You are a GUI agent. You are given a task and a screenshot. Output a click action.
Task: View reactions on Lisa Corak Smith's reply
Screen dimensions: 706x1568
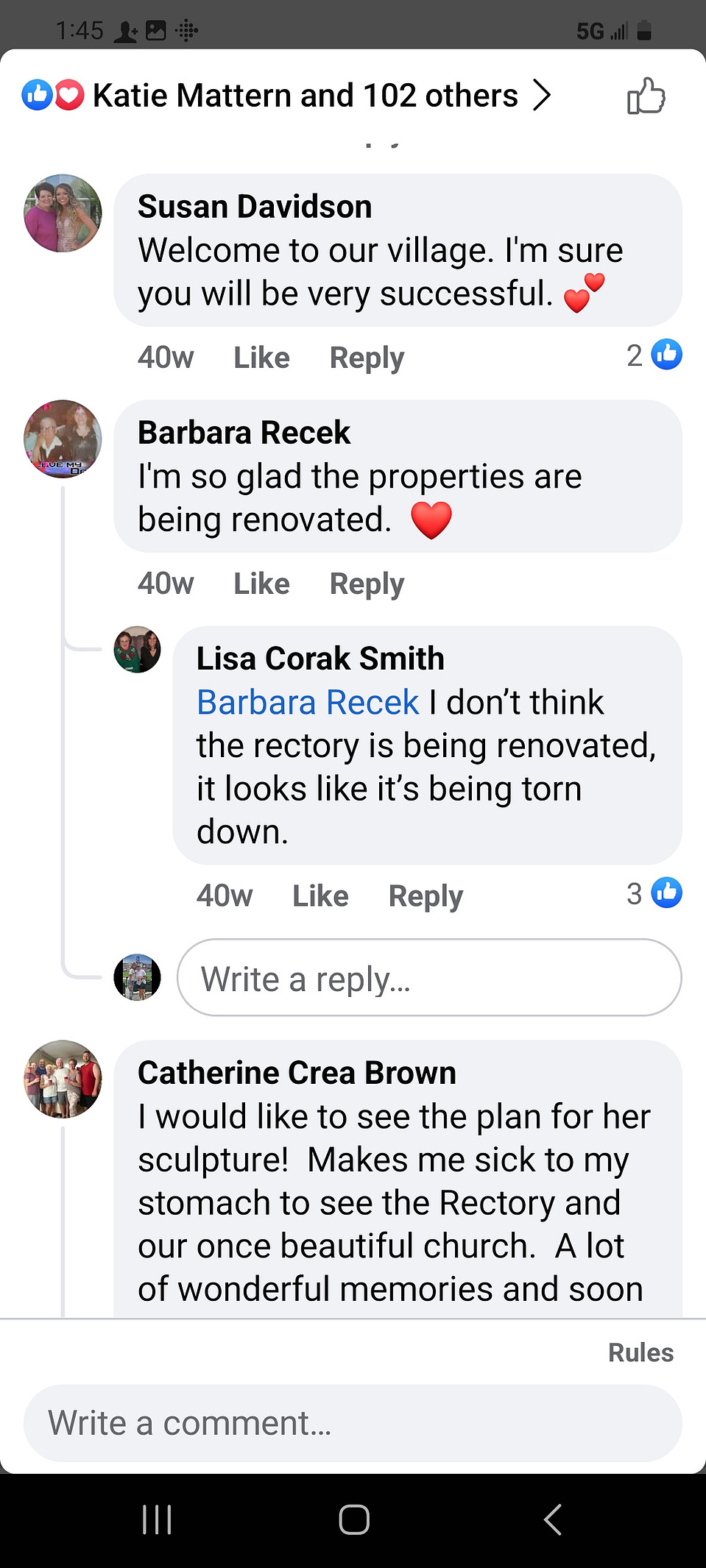[654, 893]
